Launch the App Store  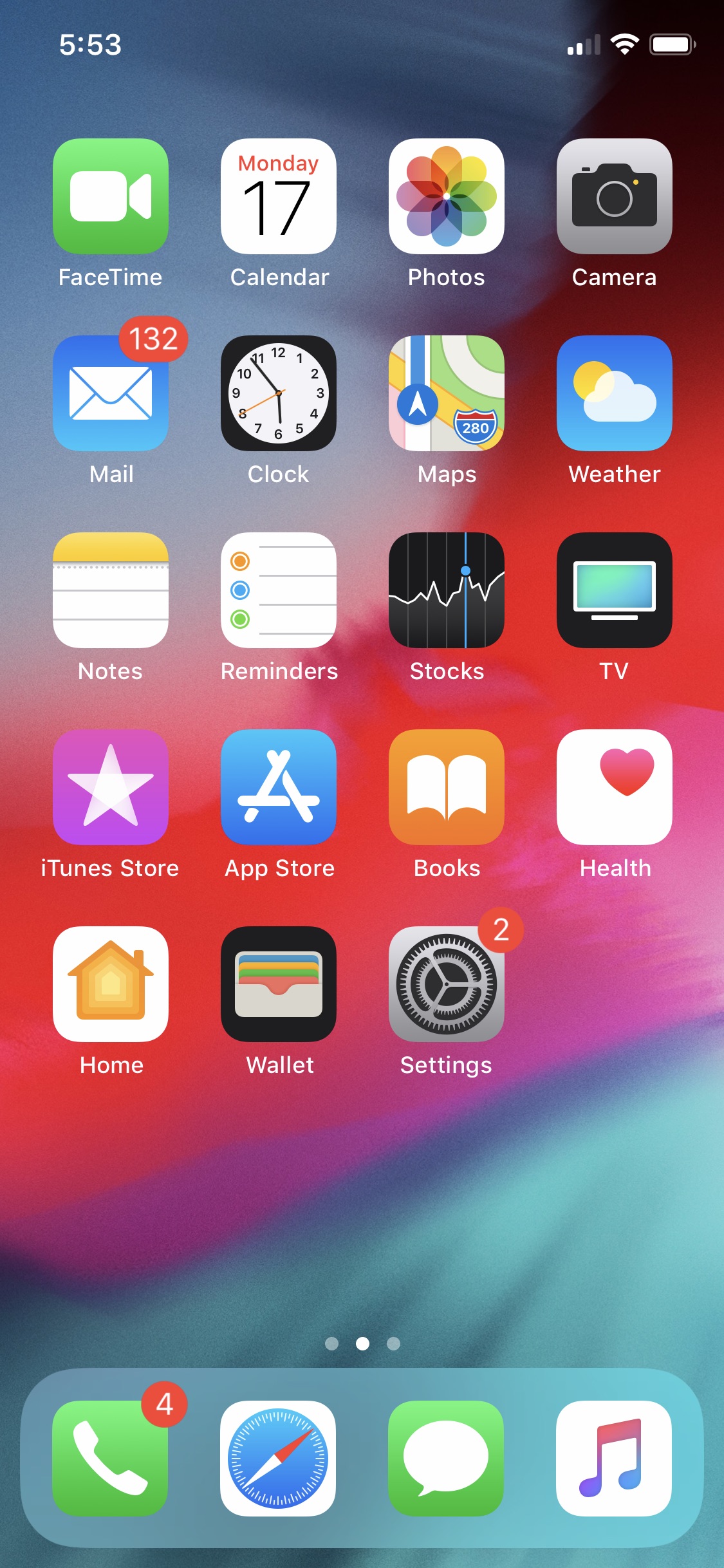pyautogui.click(x=279, y=787)
